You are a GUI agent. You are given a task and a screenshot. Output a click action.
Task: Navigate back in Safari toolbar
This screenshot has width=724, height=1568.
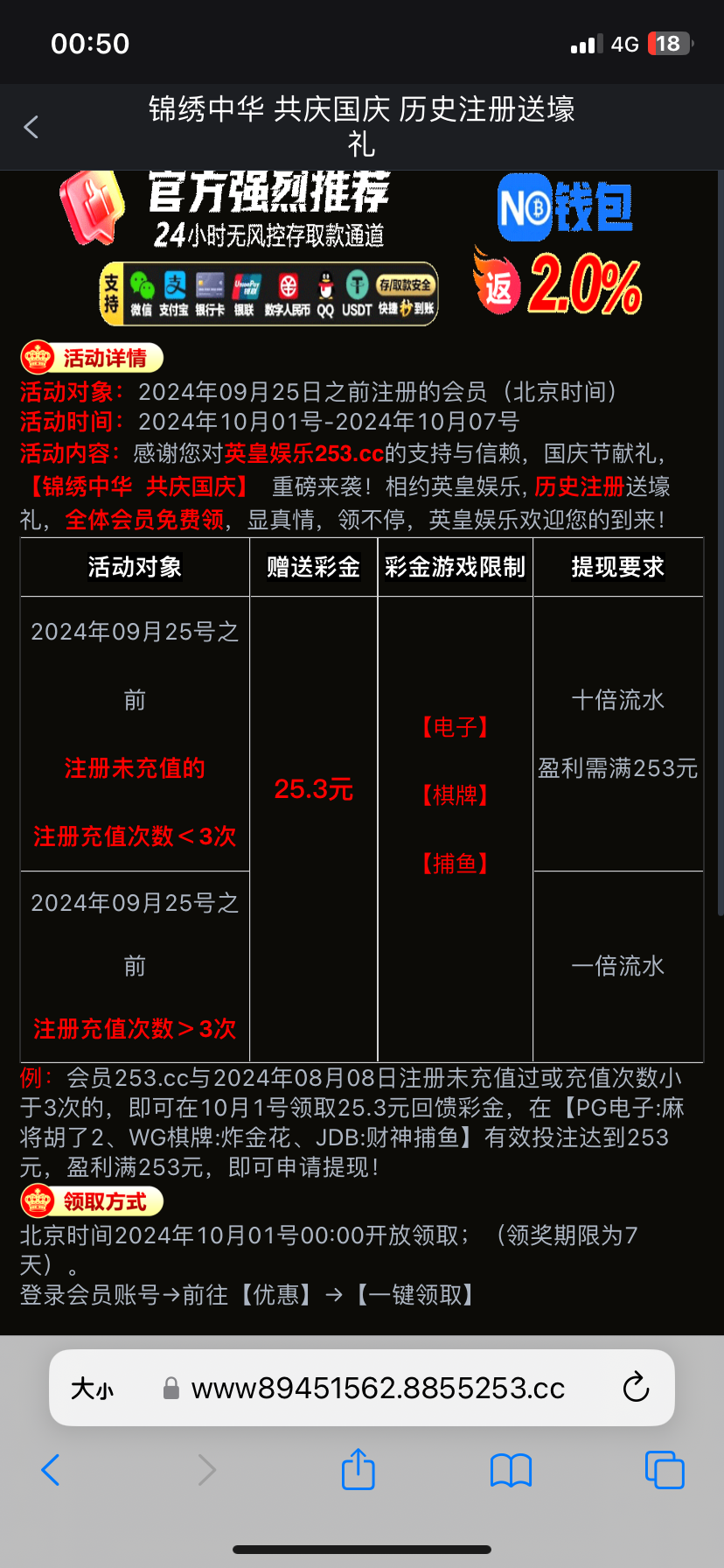coord(51,1470)
